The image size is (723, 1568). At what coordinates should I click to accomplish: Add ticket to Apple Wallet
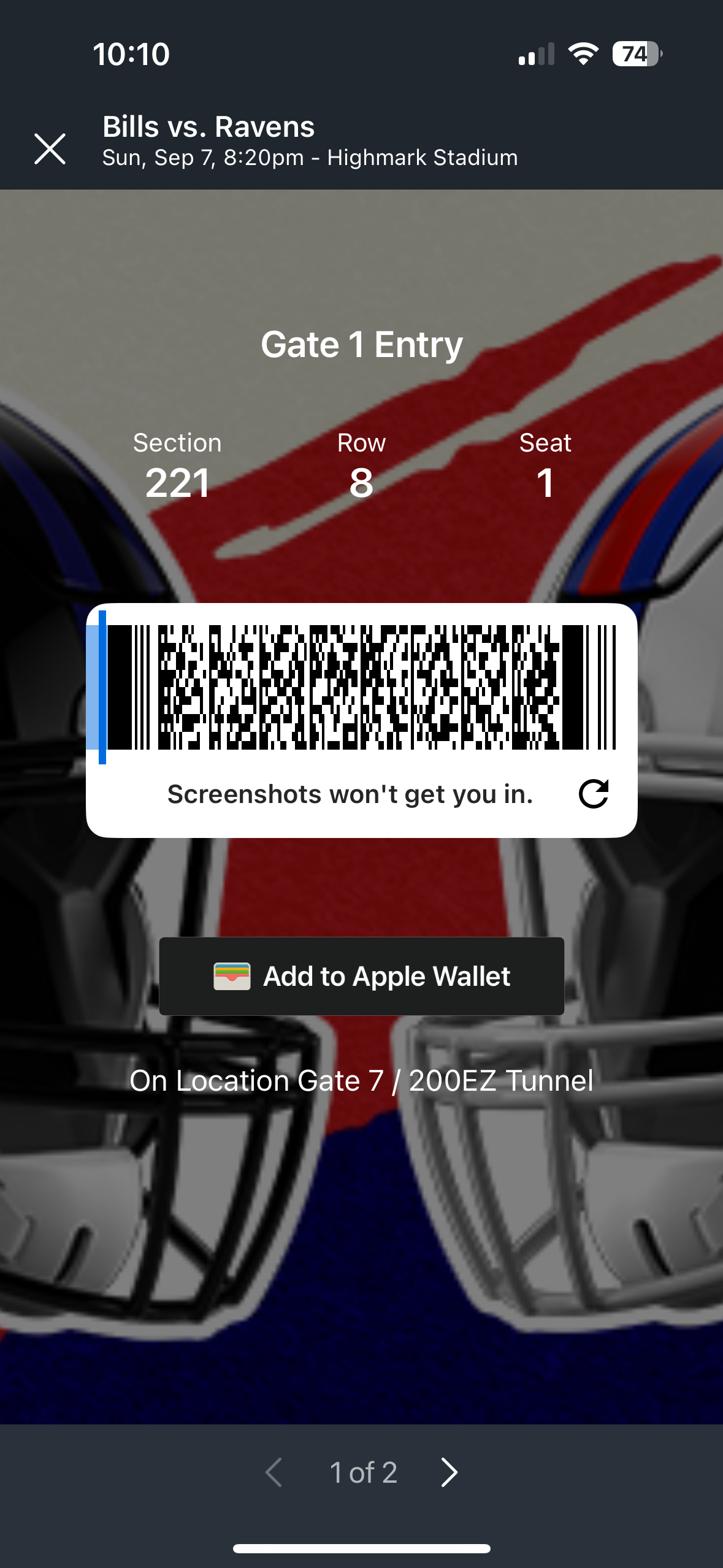tap(361, 976)
